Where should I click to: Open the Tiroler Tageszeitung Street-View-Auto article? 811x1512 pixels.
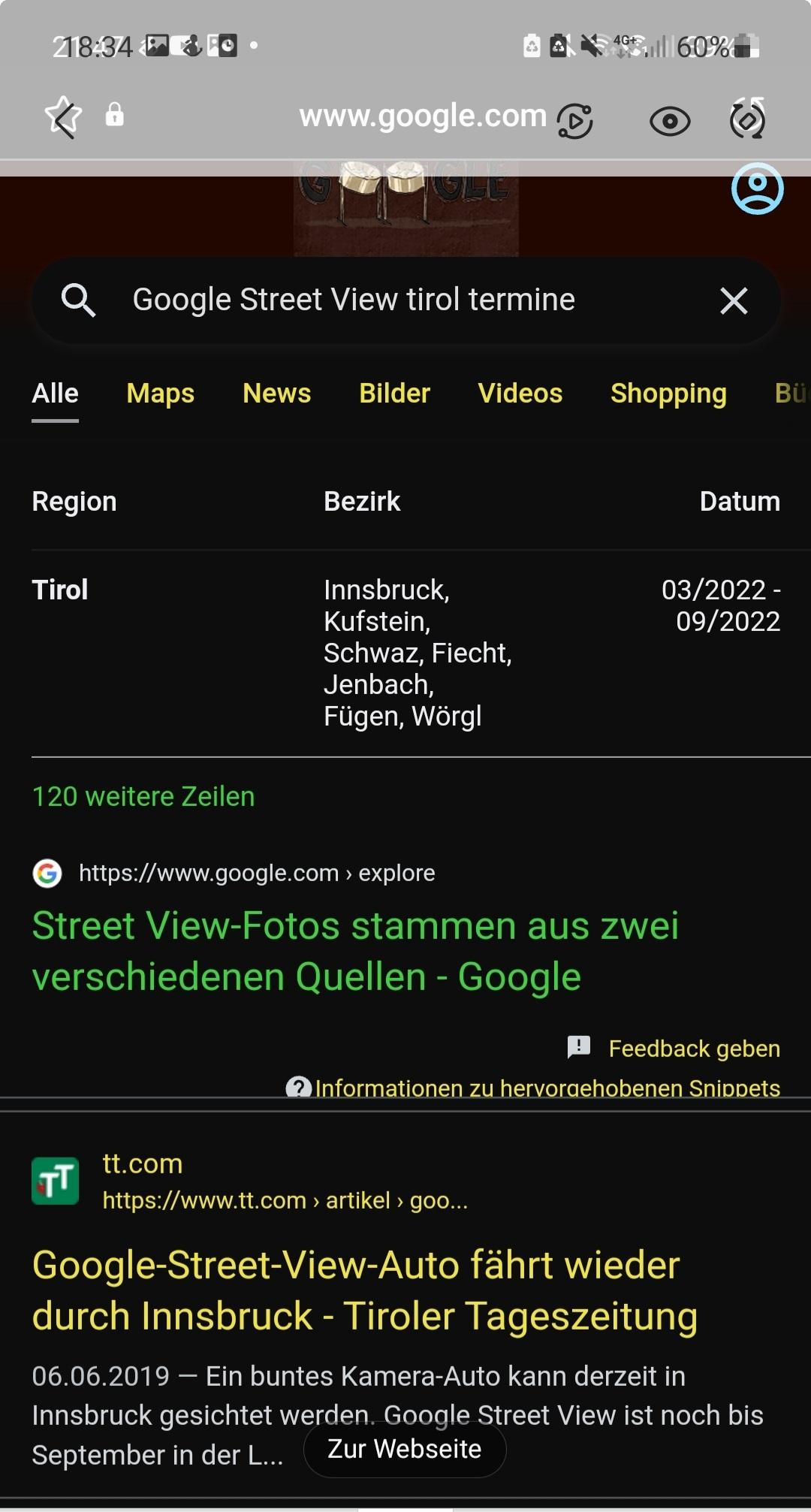pyautogui.click(x=365, y=1290)
